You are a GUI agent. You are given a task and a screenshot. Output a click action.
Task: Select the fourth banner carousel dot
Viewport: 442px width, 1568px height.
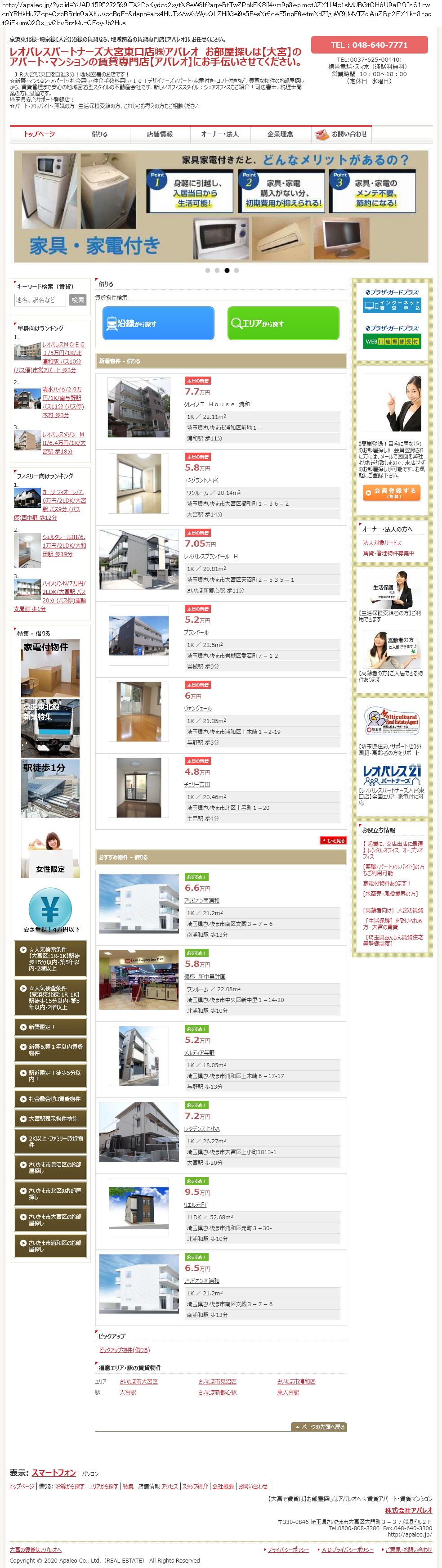[237, 270]
